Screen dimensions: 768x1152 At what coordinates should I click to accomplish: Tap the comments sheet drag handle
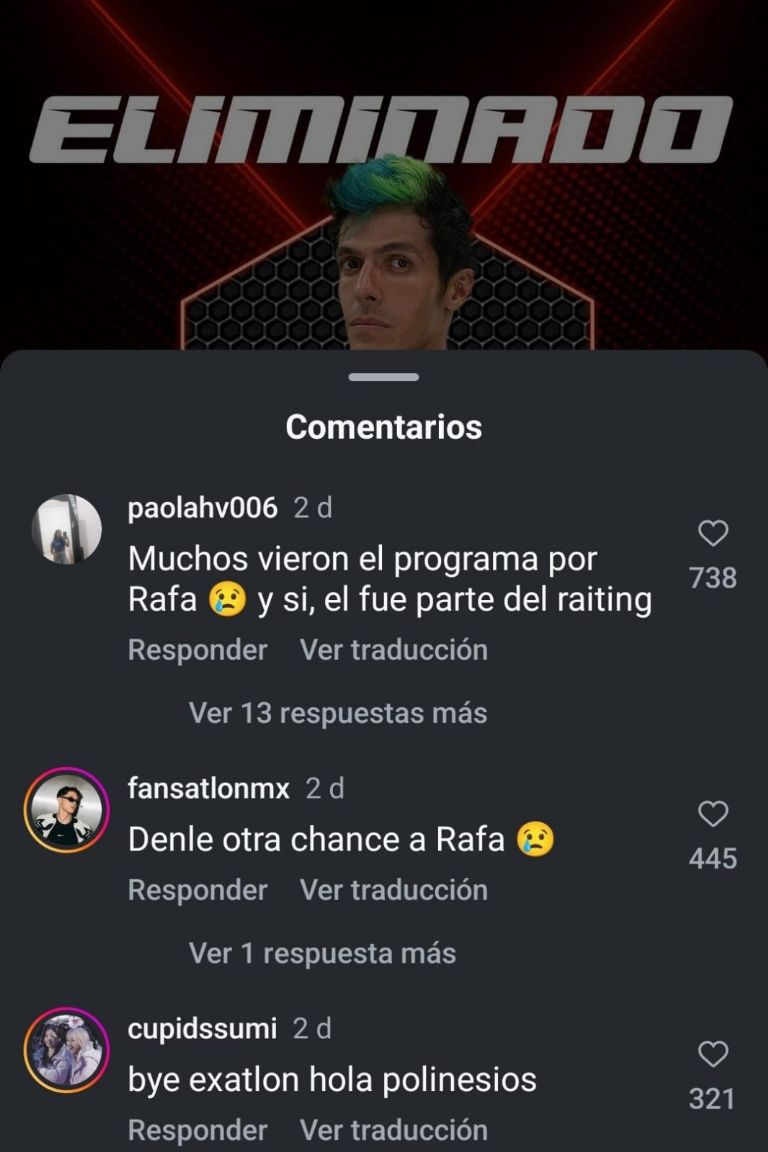[x=384, y=377]
